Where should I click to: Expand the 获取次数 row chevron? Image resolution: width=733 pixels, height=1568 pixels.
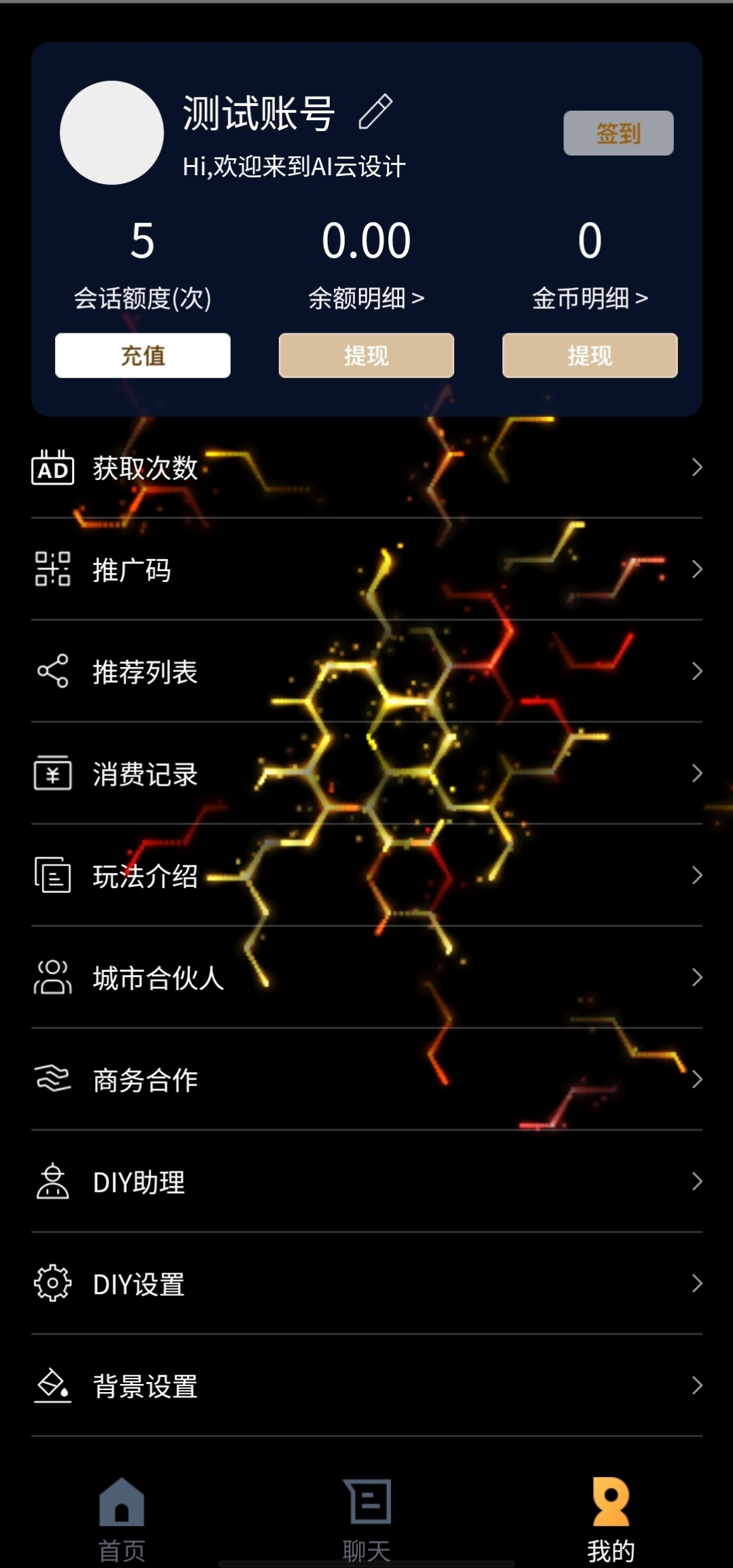coord(698,467)
